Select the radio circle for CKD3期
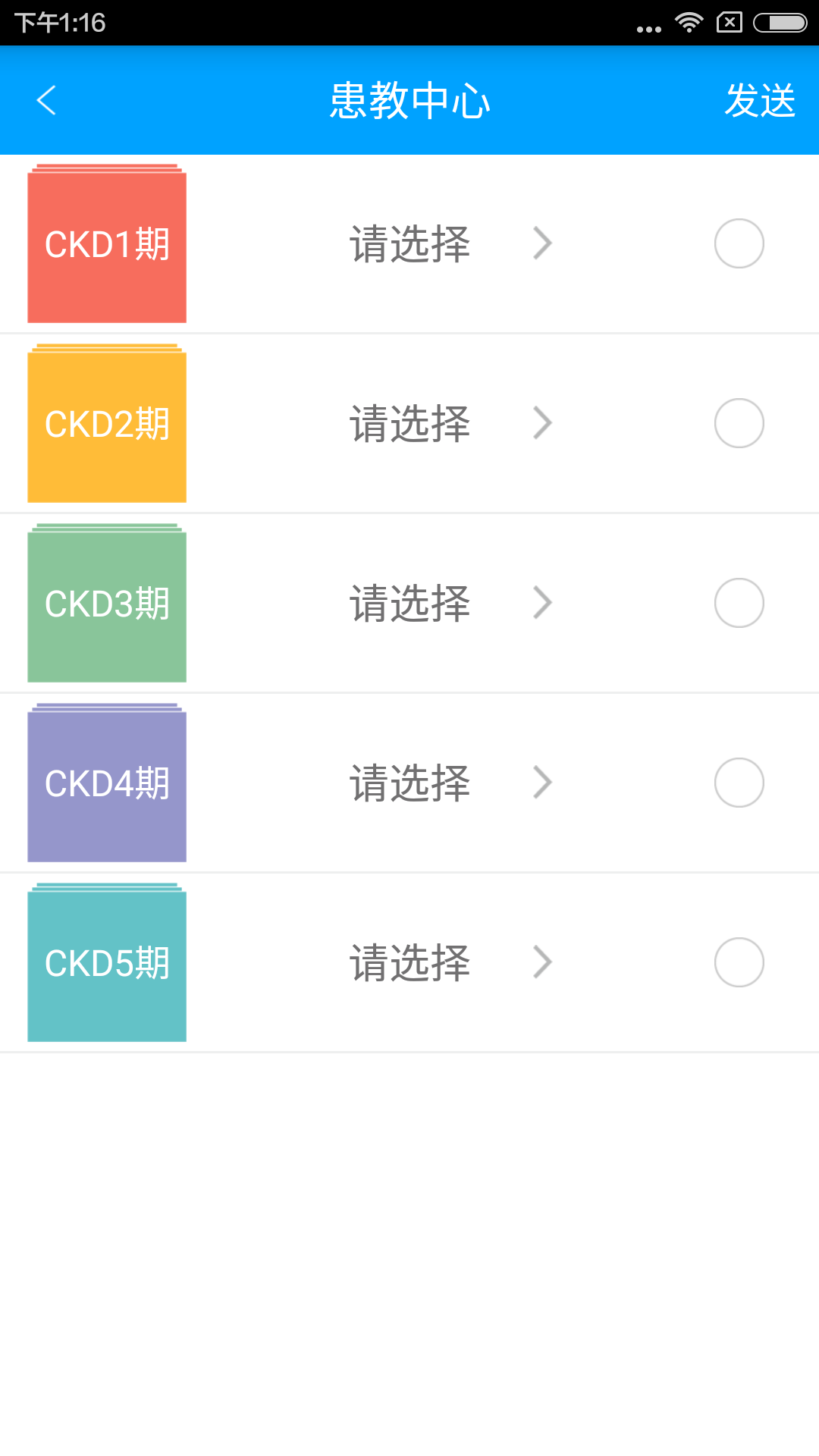The image size is (819, 1456). coord(739,603)
